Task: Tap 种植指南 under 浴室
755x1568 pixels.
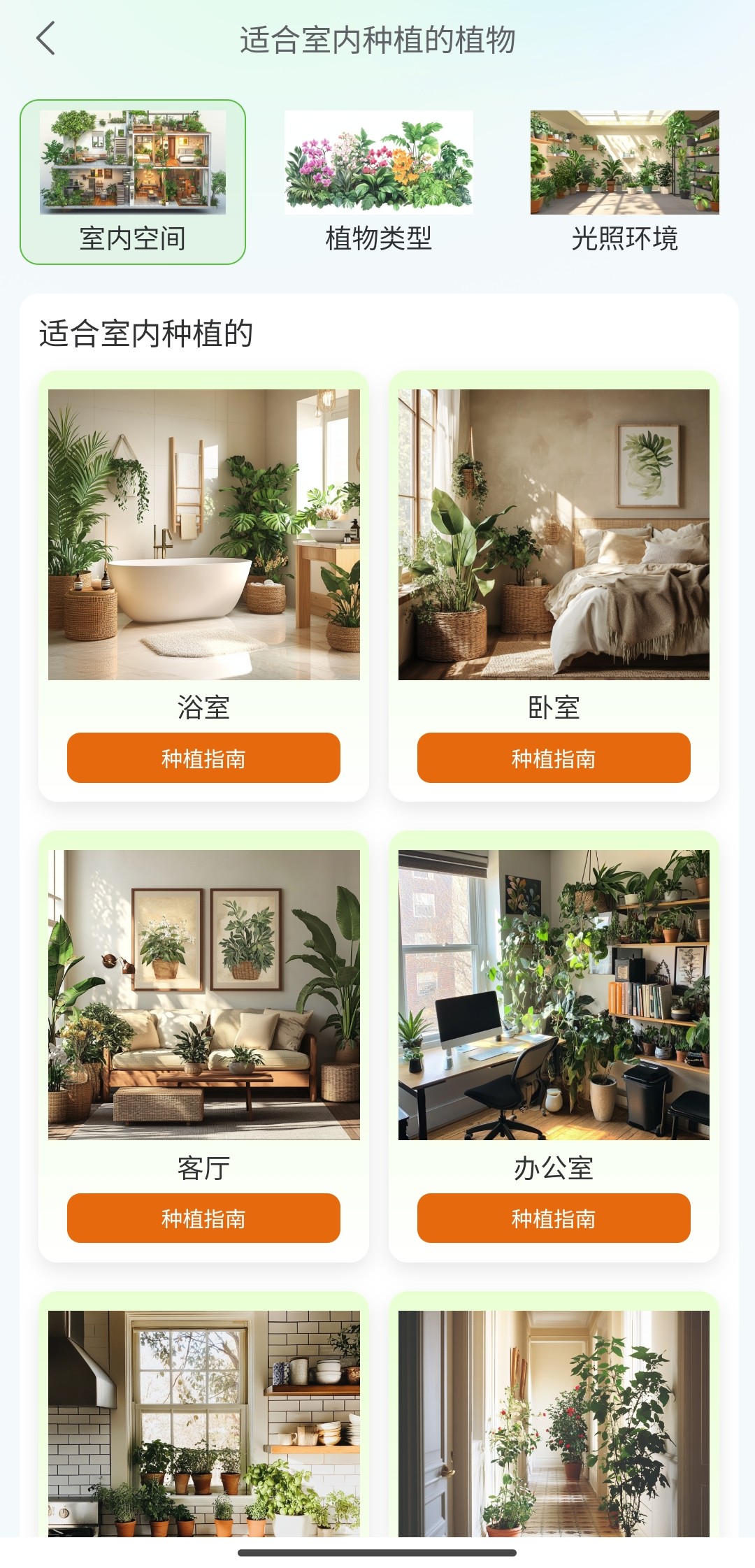Action: [203, 758]
